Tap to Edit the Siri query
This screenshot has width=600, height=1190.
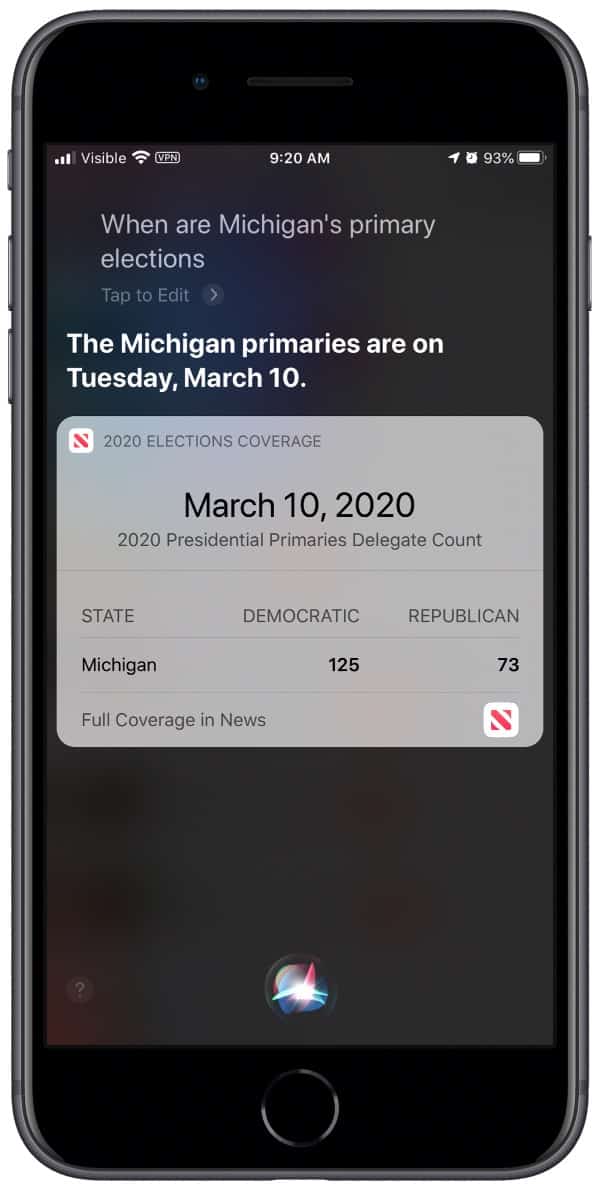162,295
